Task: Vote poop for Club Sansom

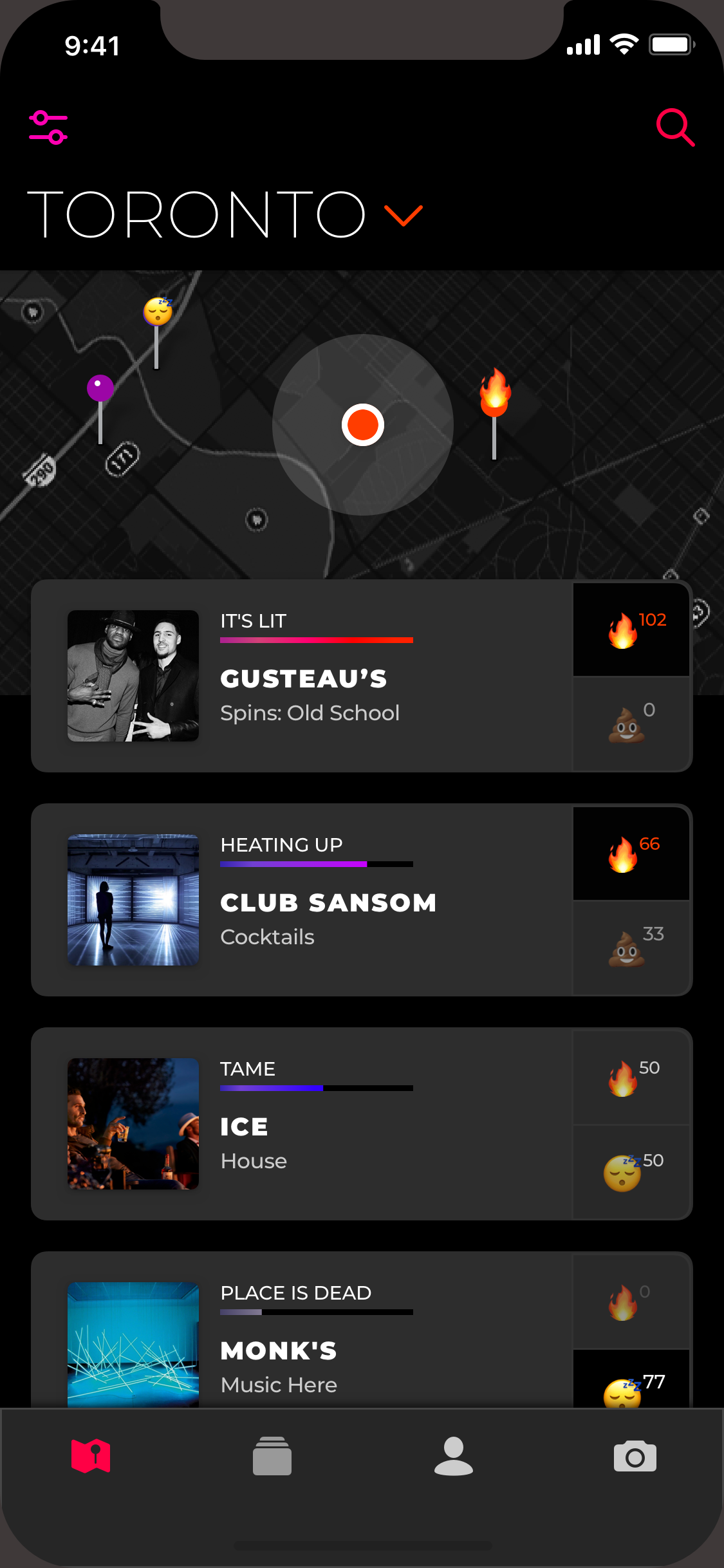Action: [631, 947]
